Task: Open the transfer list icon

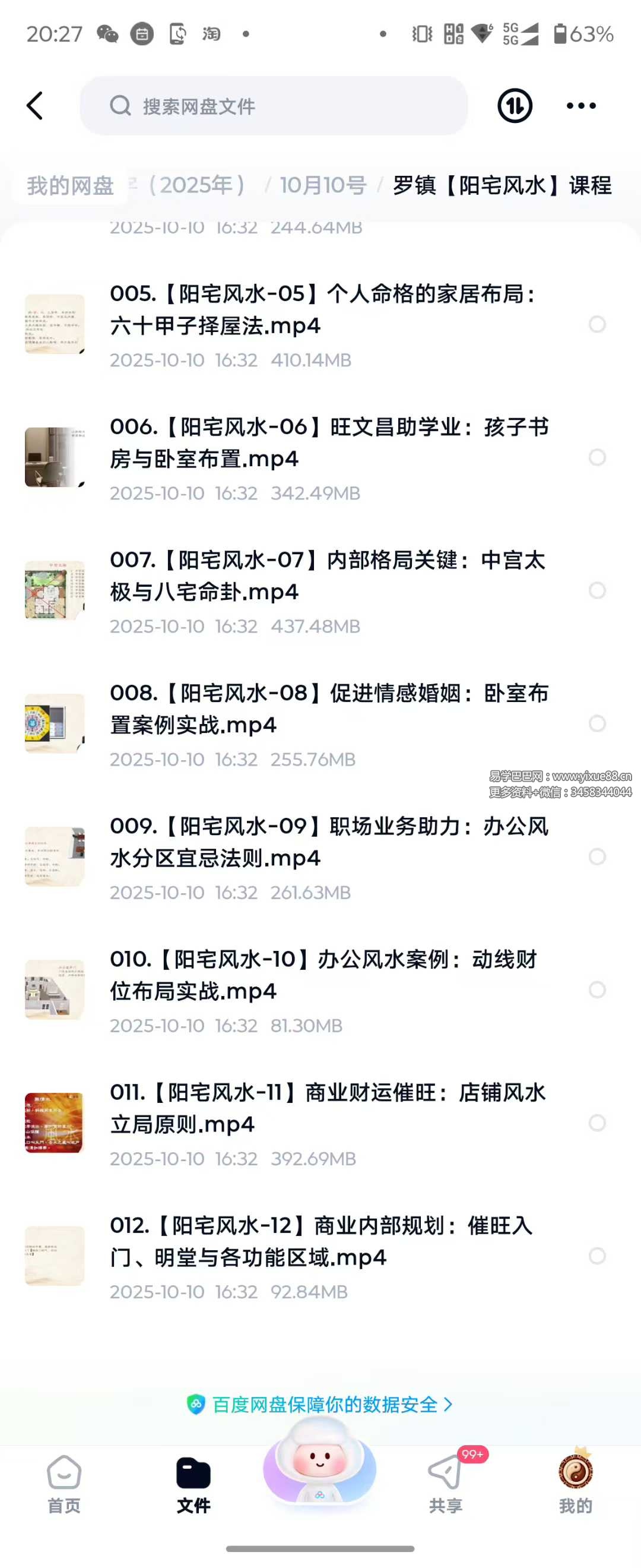Action: pos(515,106)
